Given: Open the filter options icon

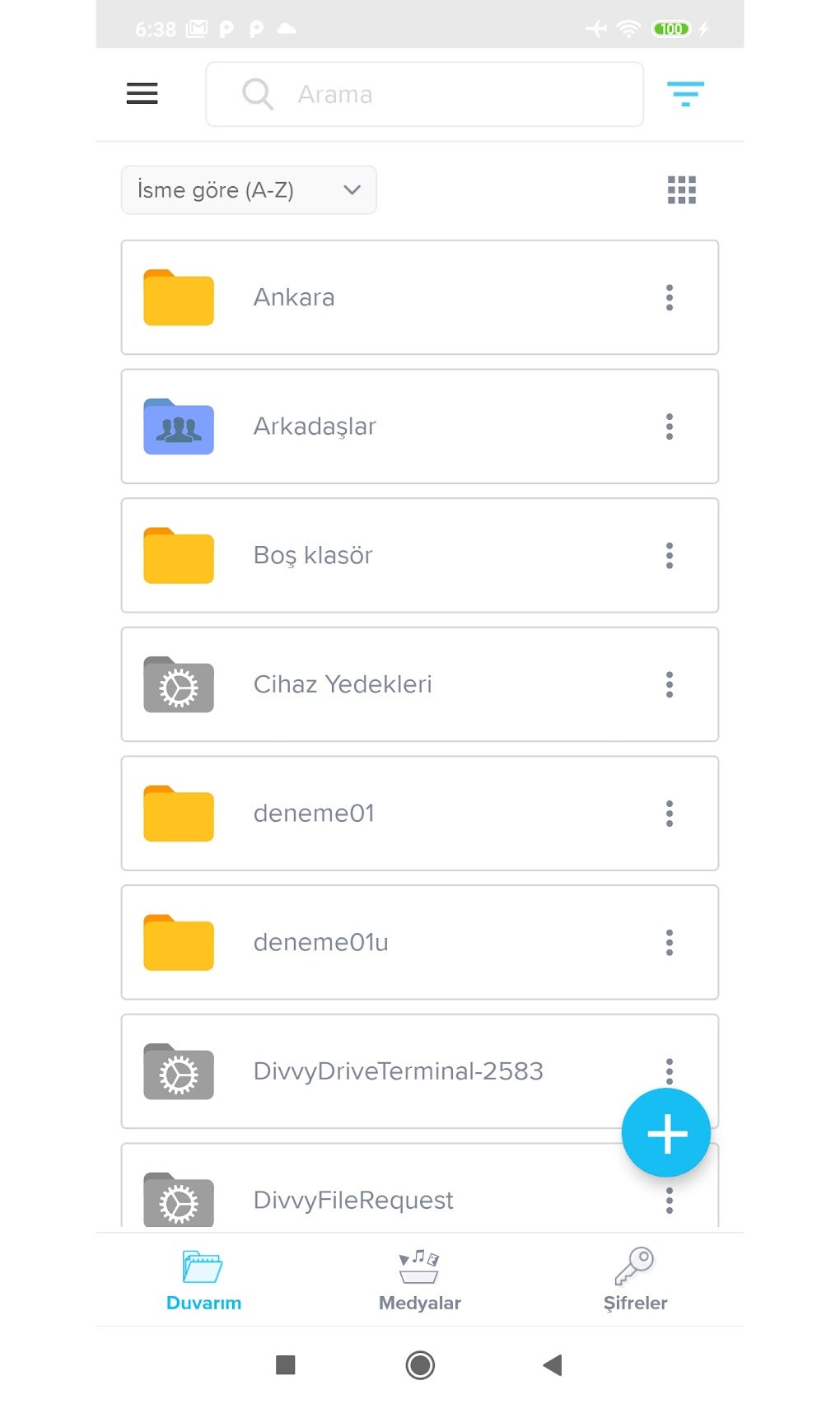Looking at the screenshot, I should [685, 94].
